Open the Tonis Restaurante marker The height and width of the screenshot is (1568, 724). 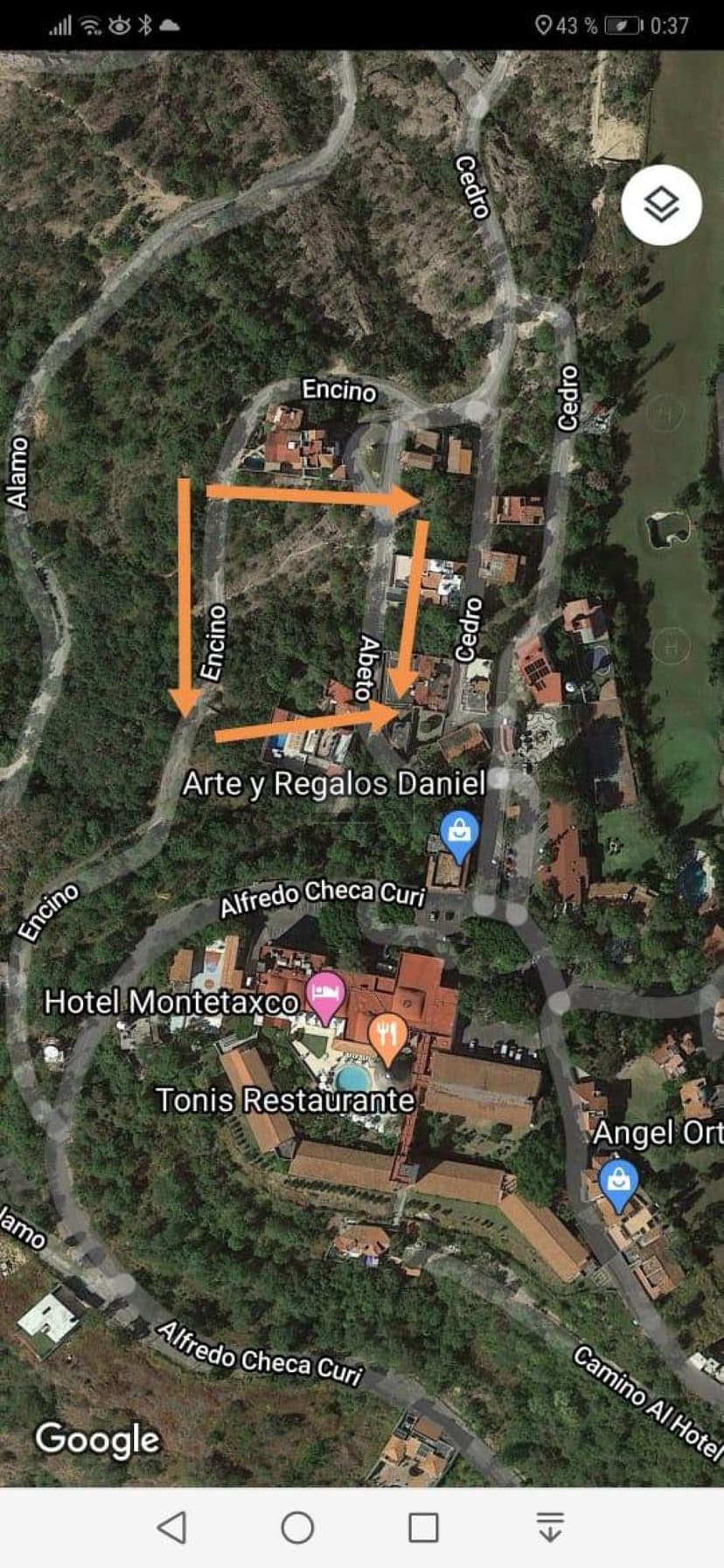point(387,1036)
